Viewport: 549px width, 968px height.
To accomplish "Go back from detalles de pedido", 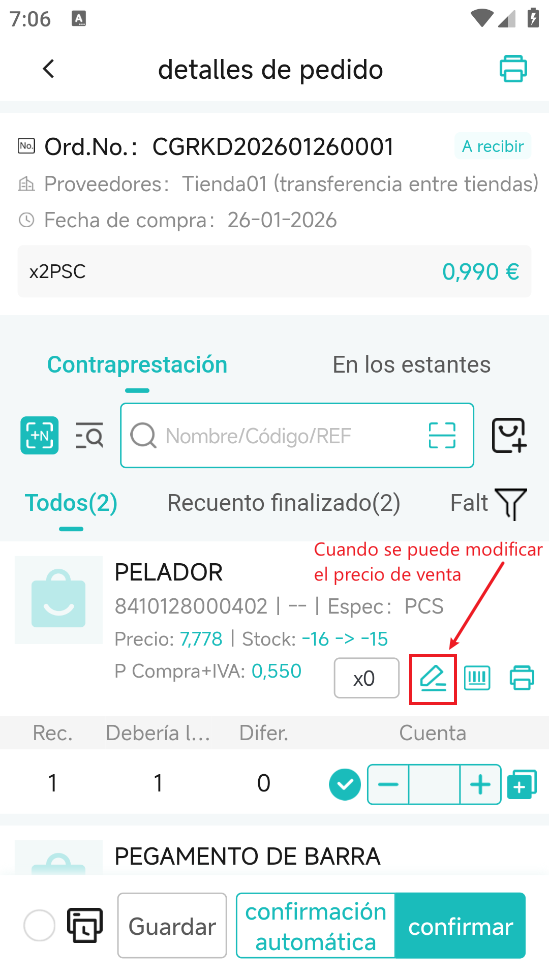I will tap(49, 69).
